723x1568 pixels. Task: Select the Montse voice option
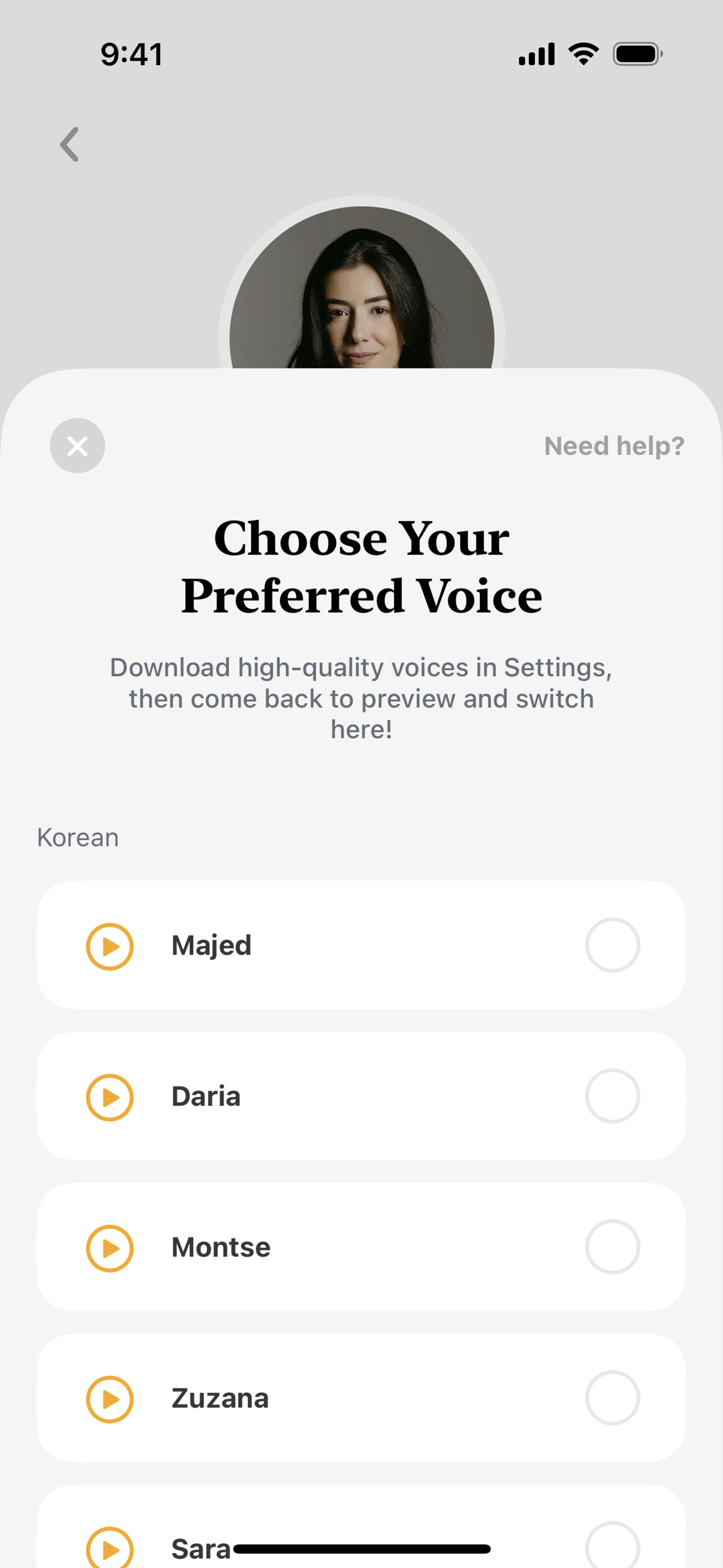pyautogui.click(x=612, y=1247)
